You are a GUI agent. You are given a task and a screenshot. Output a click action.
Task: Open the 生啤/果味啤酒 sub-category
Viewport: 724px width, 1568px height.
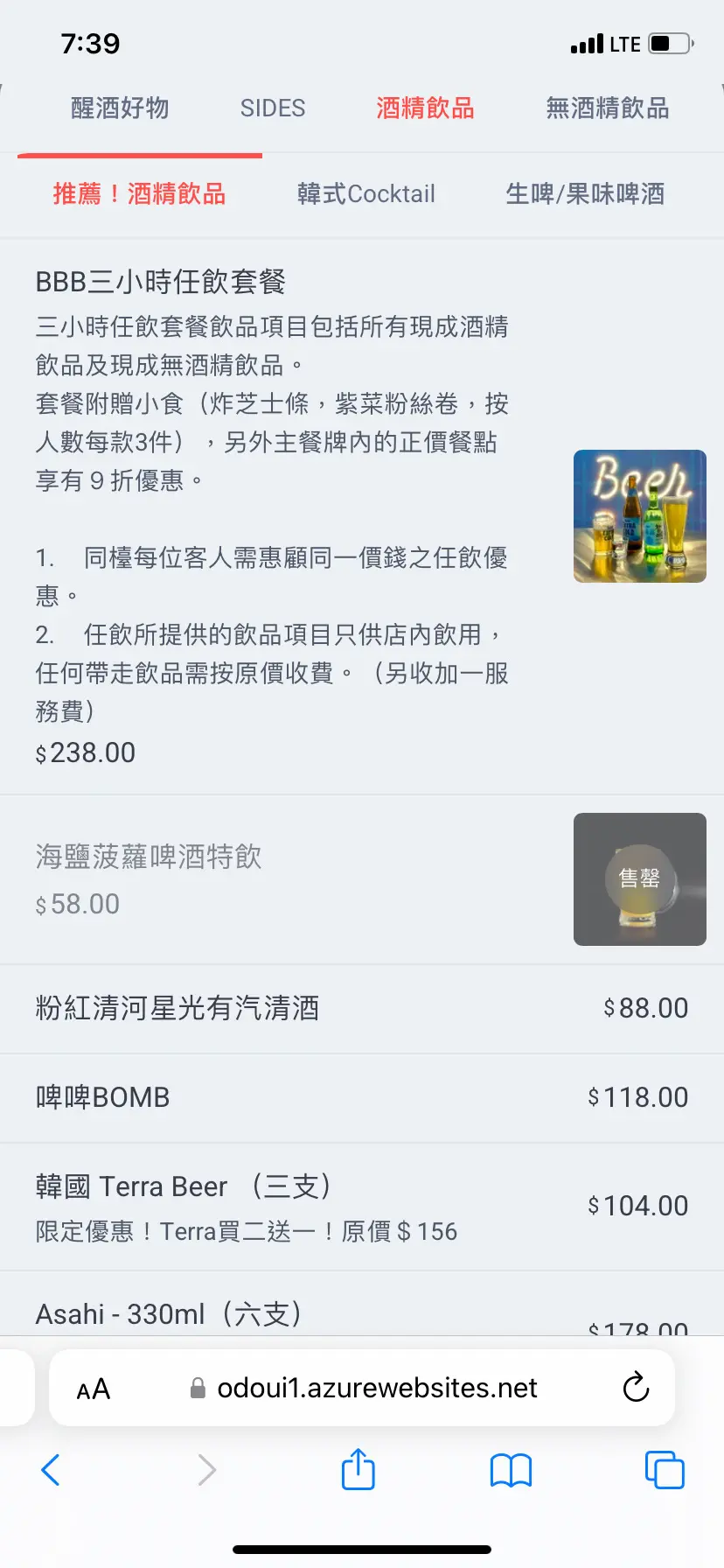[585, 193]
